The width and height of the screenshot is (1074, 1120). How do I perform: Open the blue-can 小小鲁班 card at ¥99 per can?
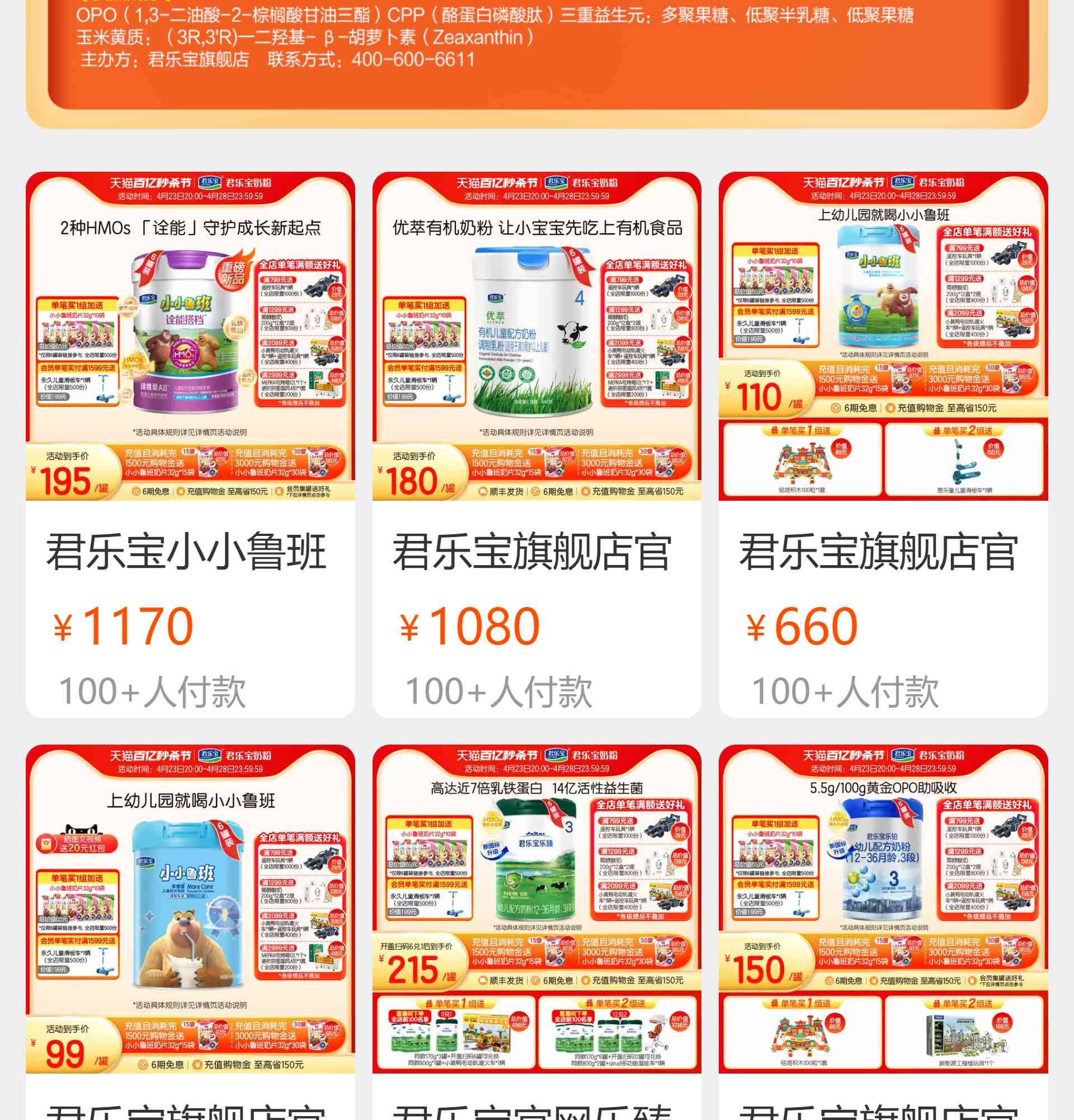(x=190, y=914)
